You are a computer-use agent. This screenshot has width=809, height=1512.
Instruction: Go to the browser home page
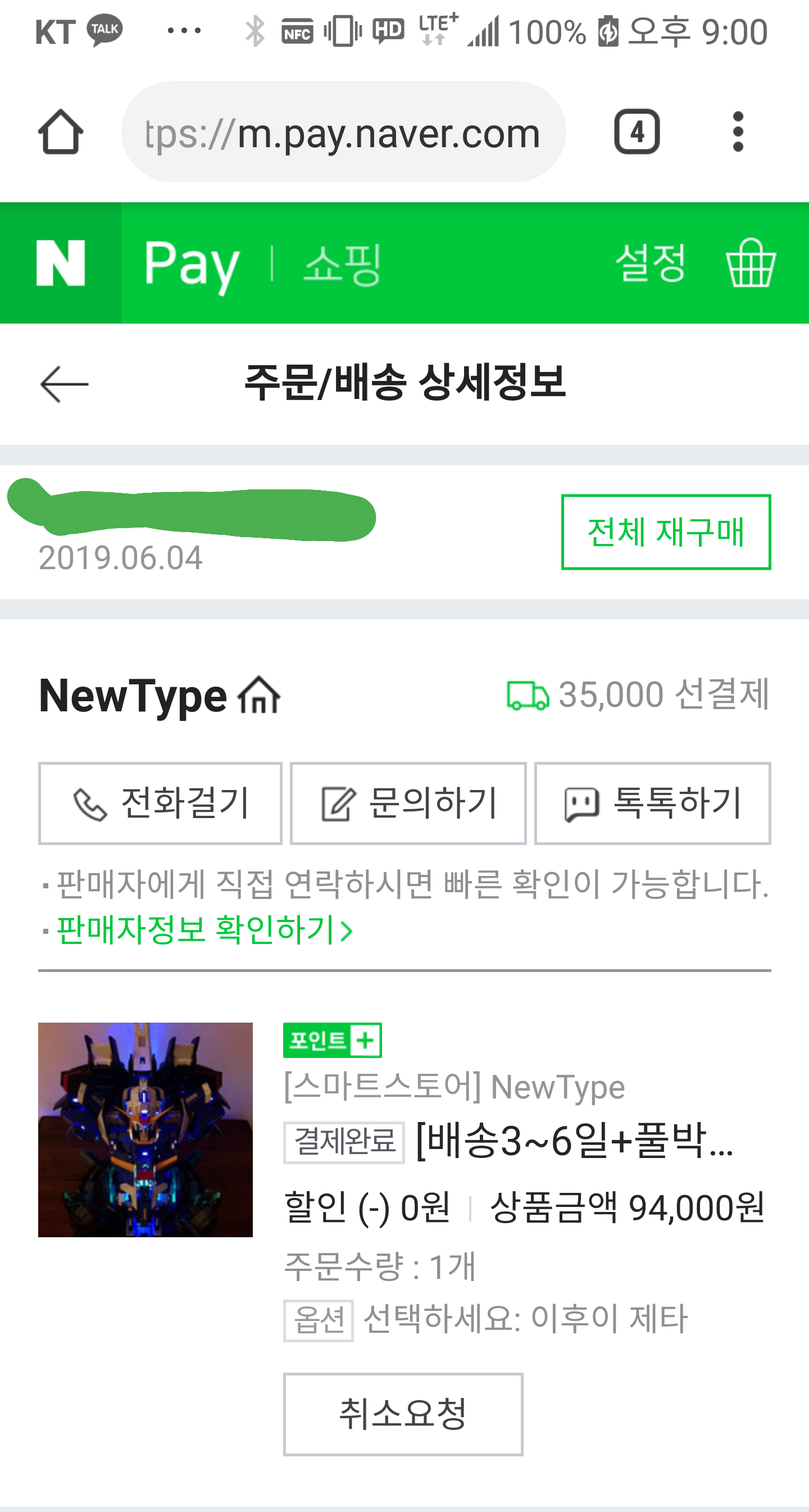pyautogui.click(x=61, y=132)
